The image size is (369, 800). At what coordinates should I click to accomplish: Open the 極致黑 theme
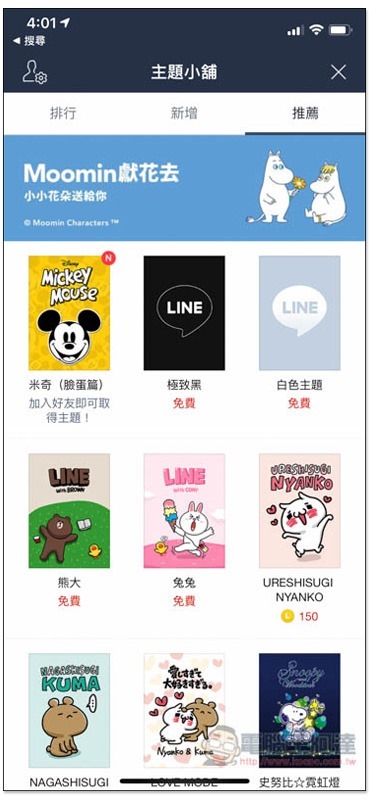pyautogui.click(x=184, y=313)
